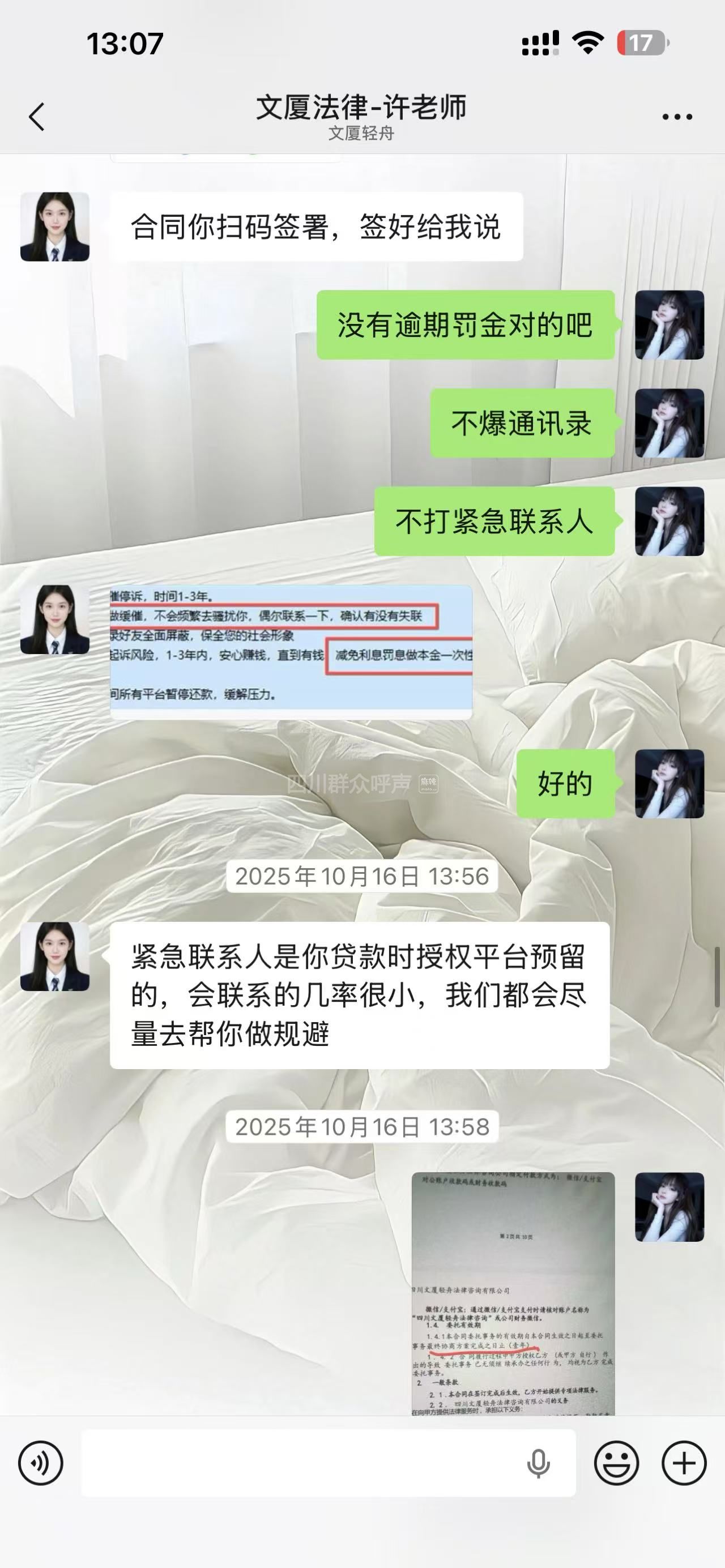Go back to the chat list

[x=36, y=116]
